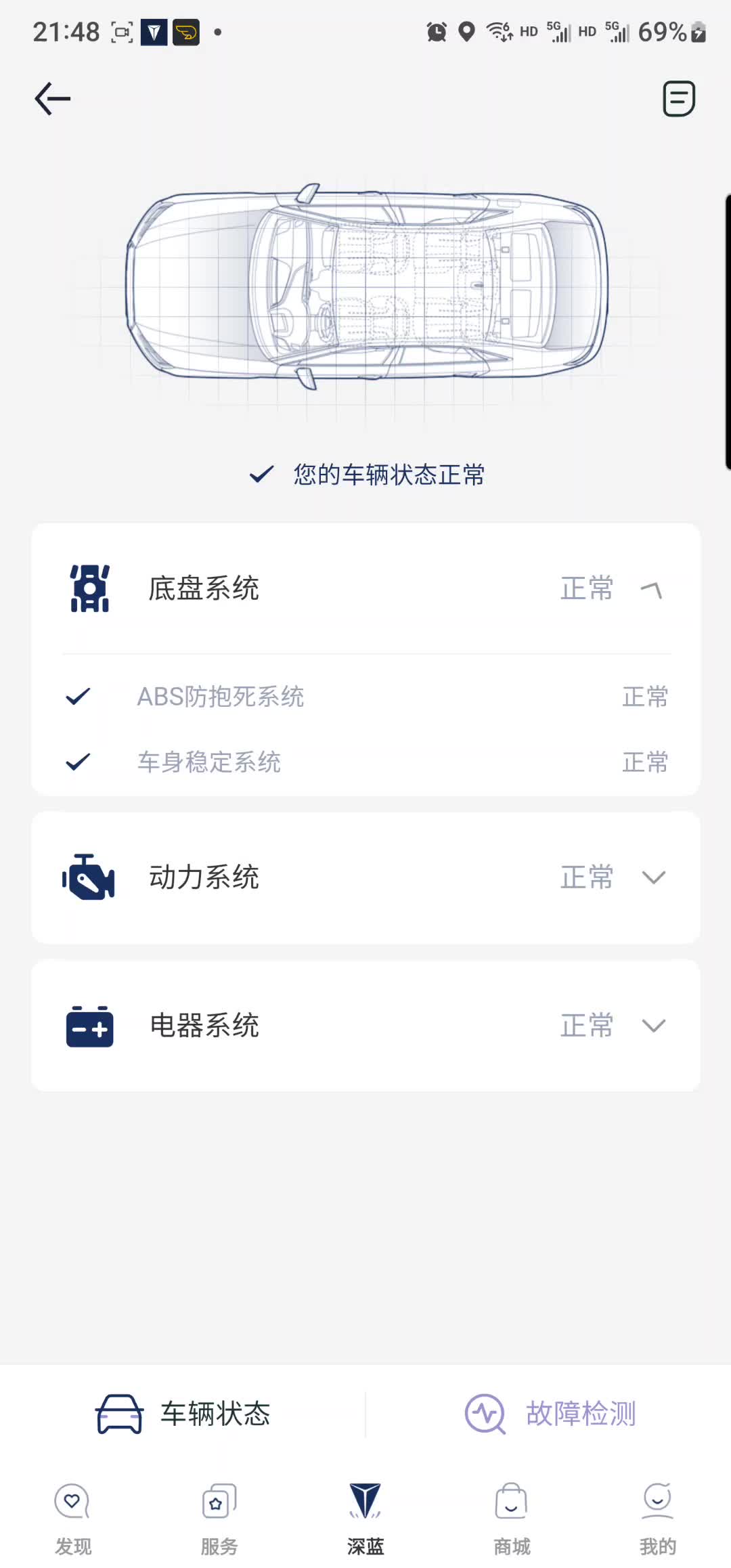Select the 车辆状态 tab
This screenshot has width=731, height=1568.
183,1414
